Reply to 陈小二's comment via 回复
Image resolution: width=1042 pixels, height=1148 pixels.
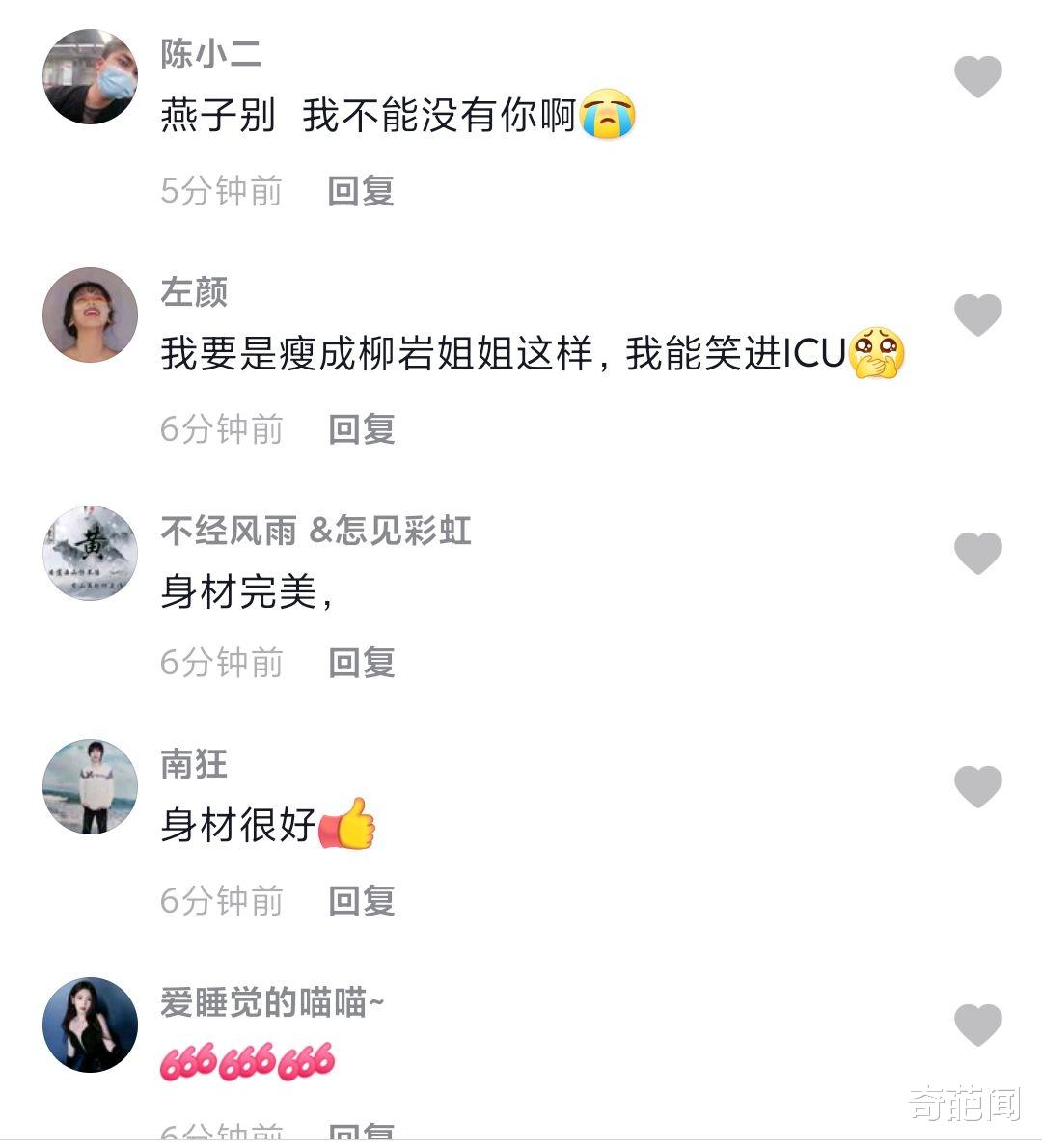point(361,192)
